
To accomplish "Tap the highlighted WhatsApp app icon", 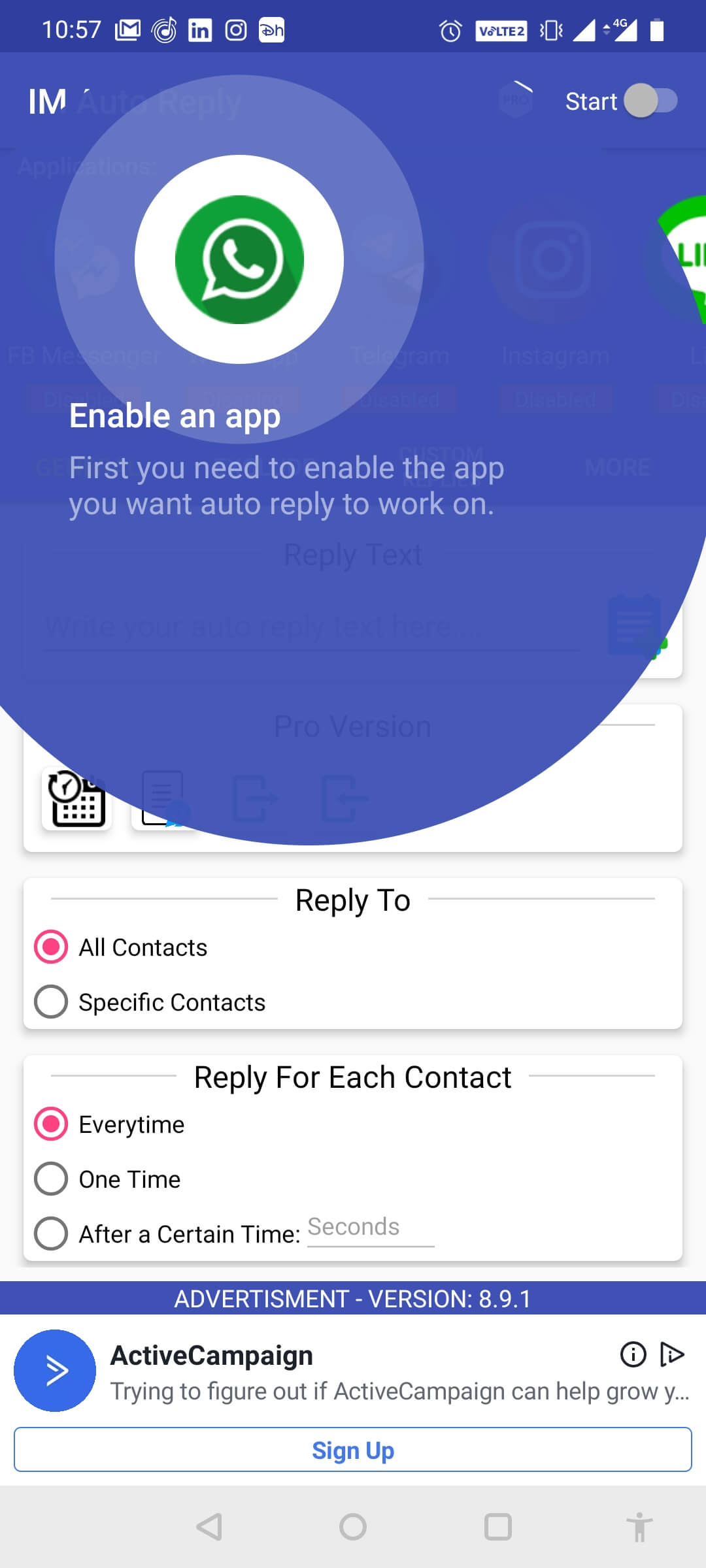I will pos(239,259).
